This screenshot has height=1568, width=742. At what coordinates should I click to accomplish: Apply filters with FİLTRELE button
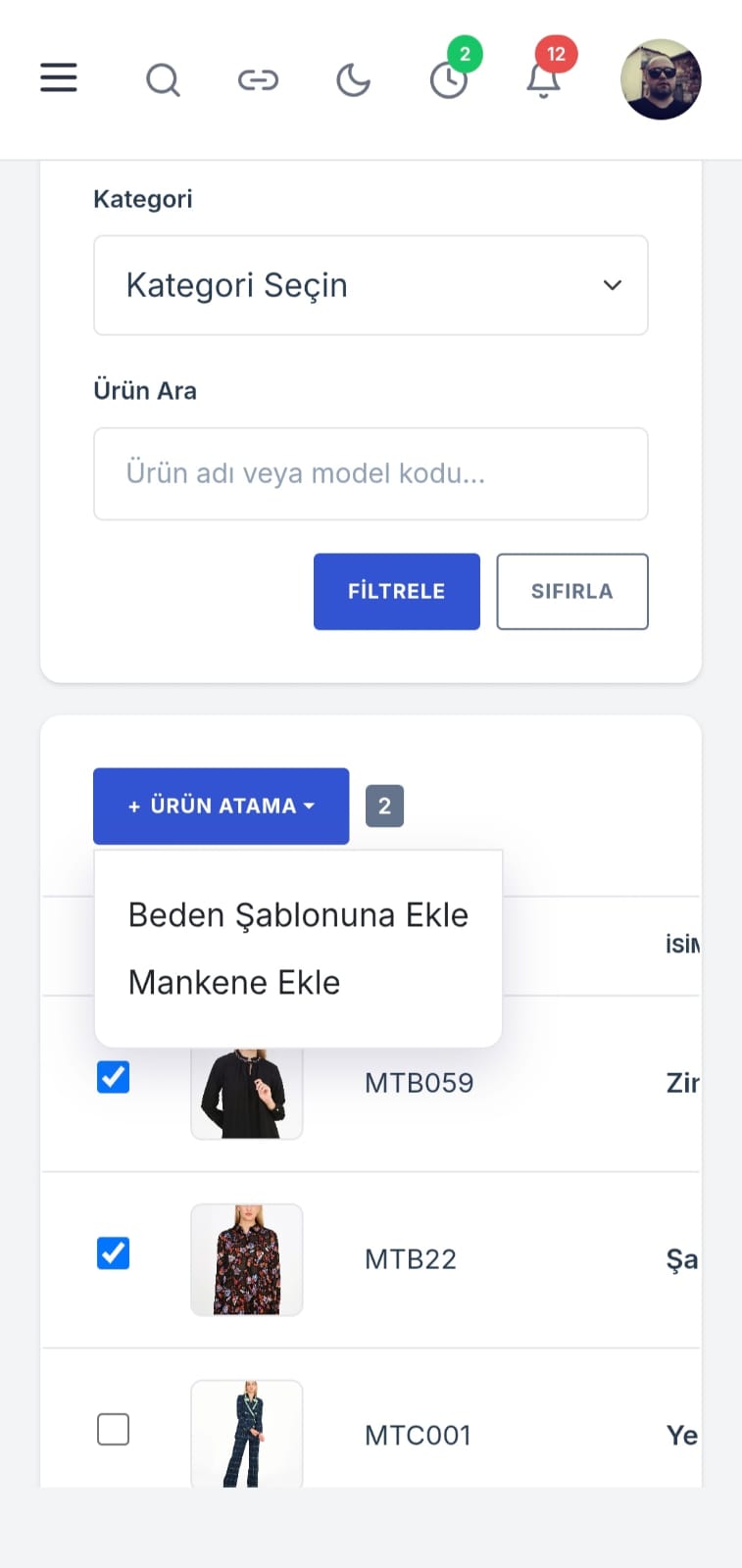pos(397,591)
